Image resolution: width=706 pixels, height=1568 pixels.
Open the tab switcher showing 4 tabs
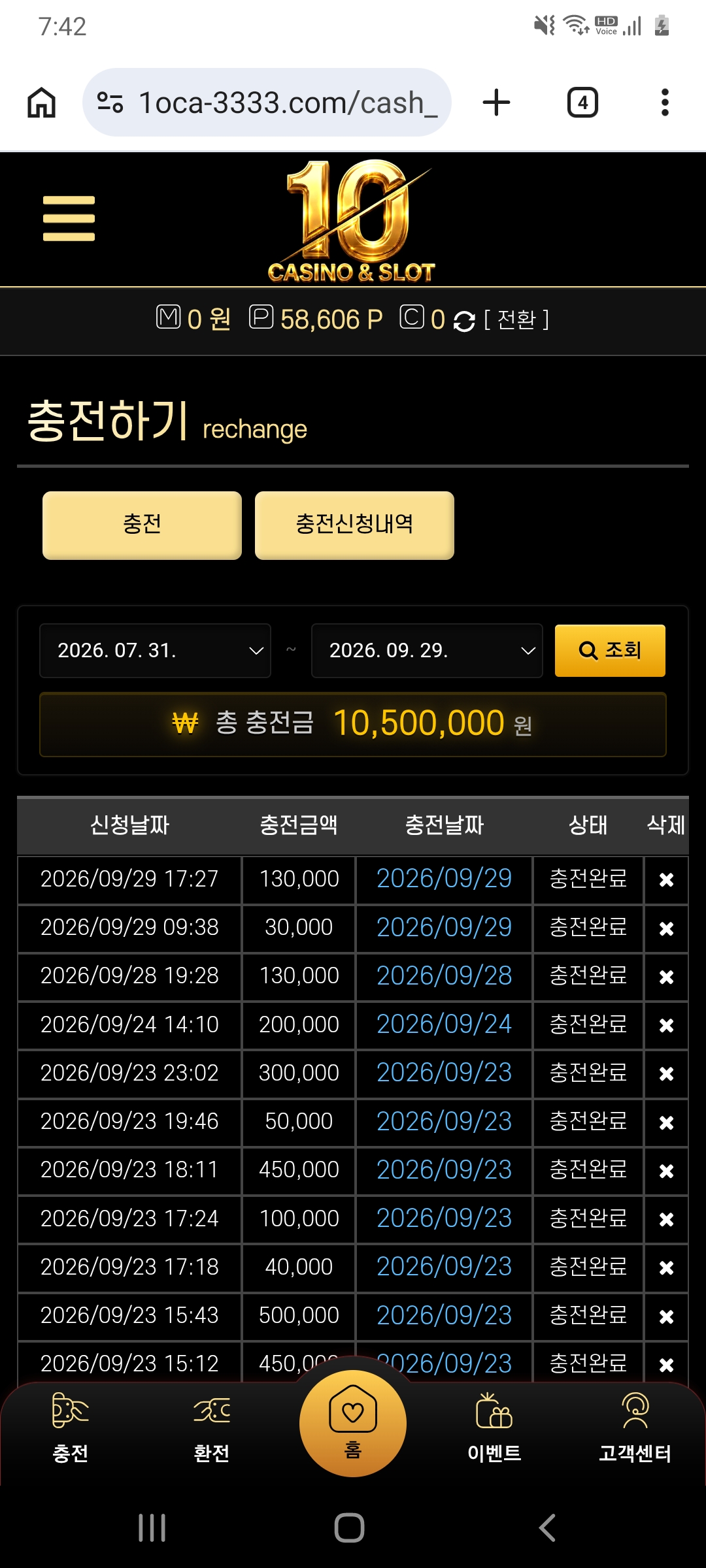(582, 103)
